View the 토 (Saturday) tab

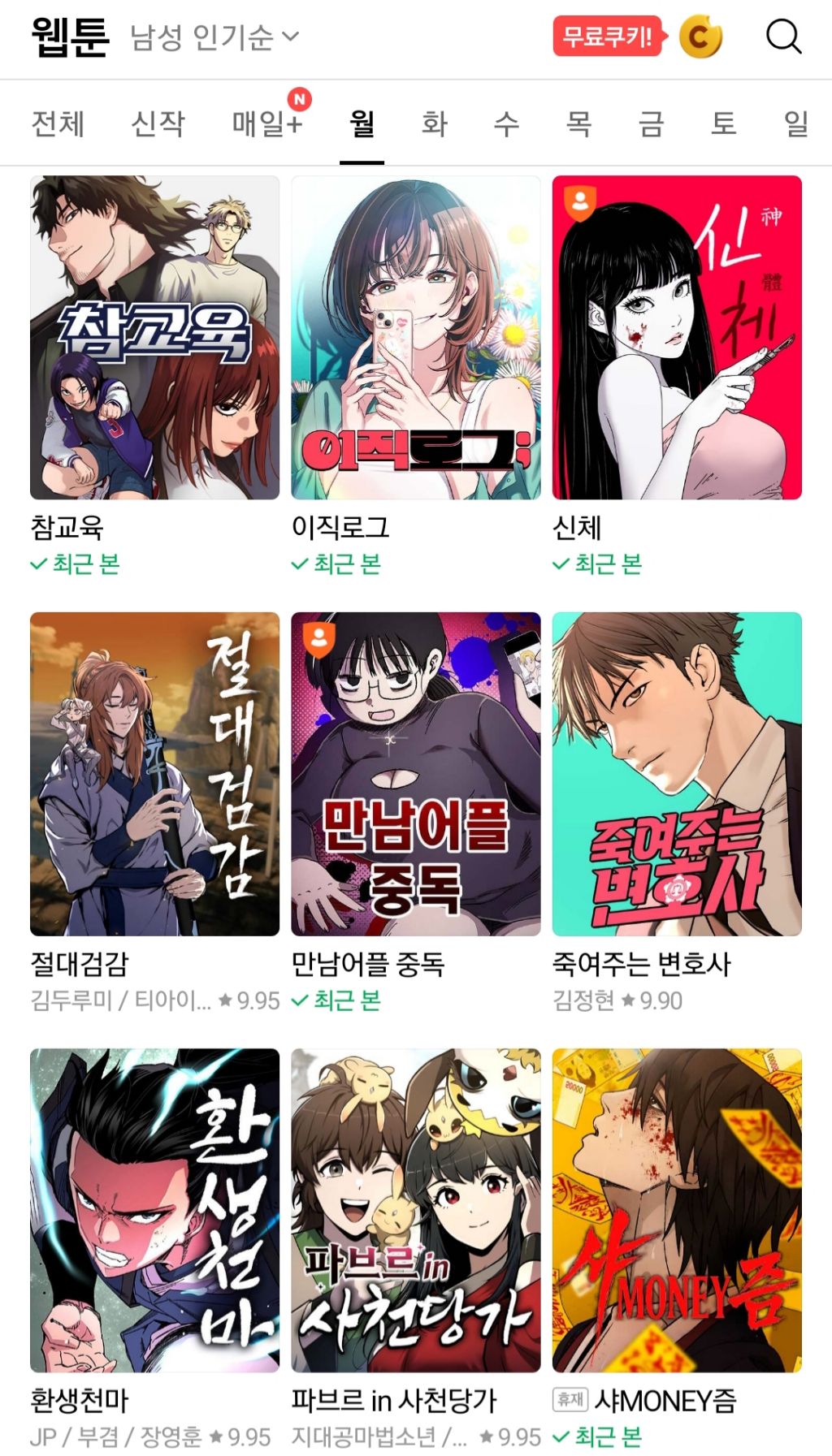(x=723, y=124)
